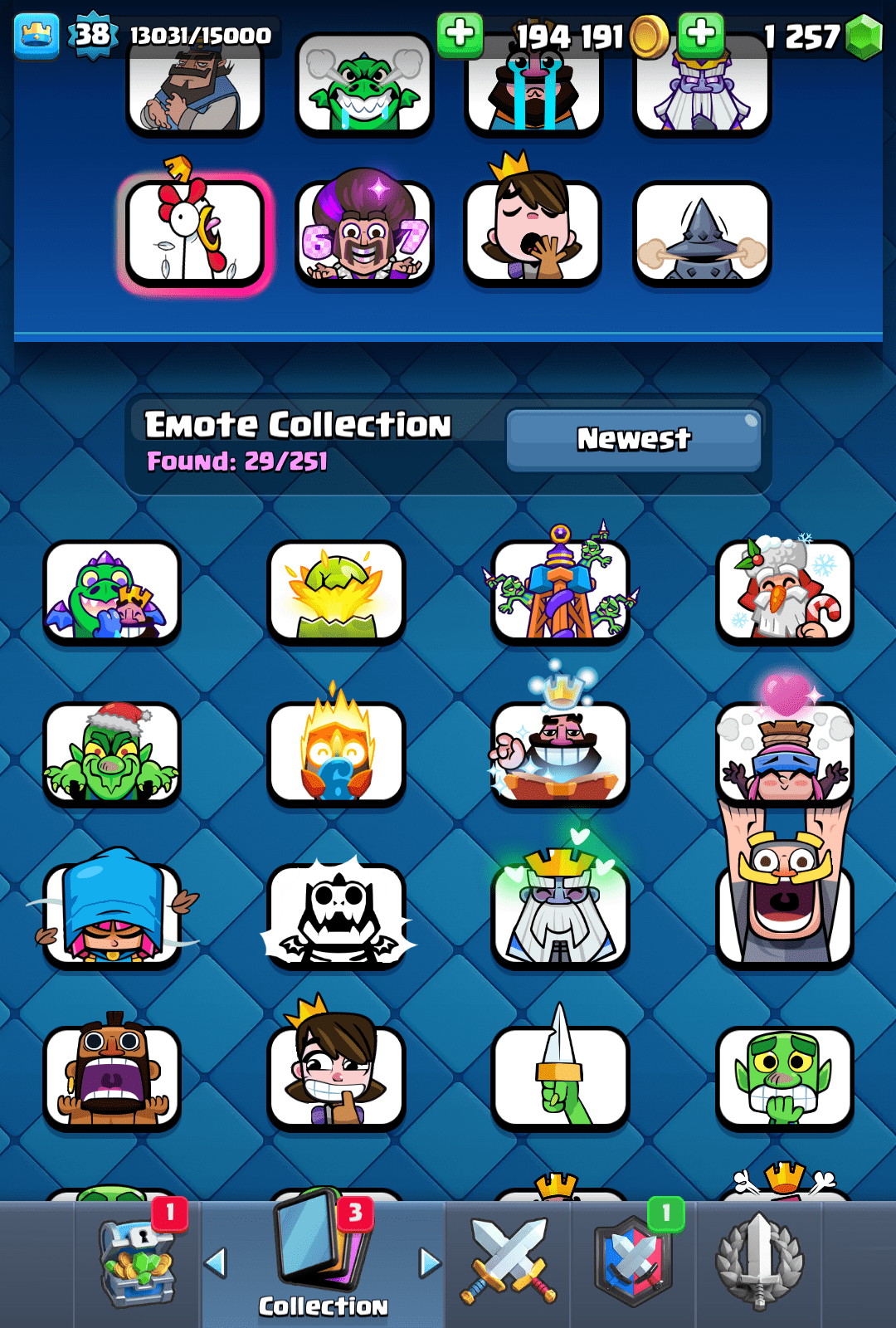Select the goblin drill tower emote
The image size is (896, 1328).
pyautogui.click(x=560, y=591)
